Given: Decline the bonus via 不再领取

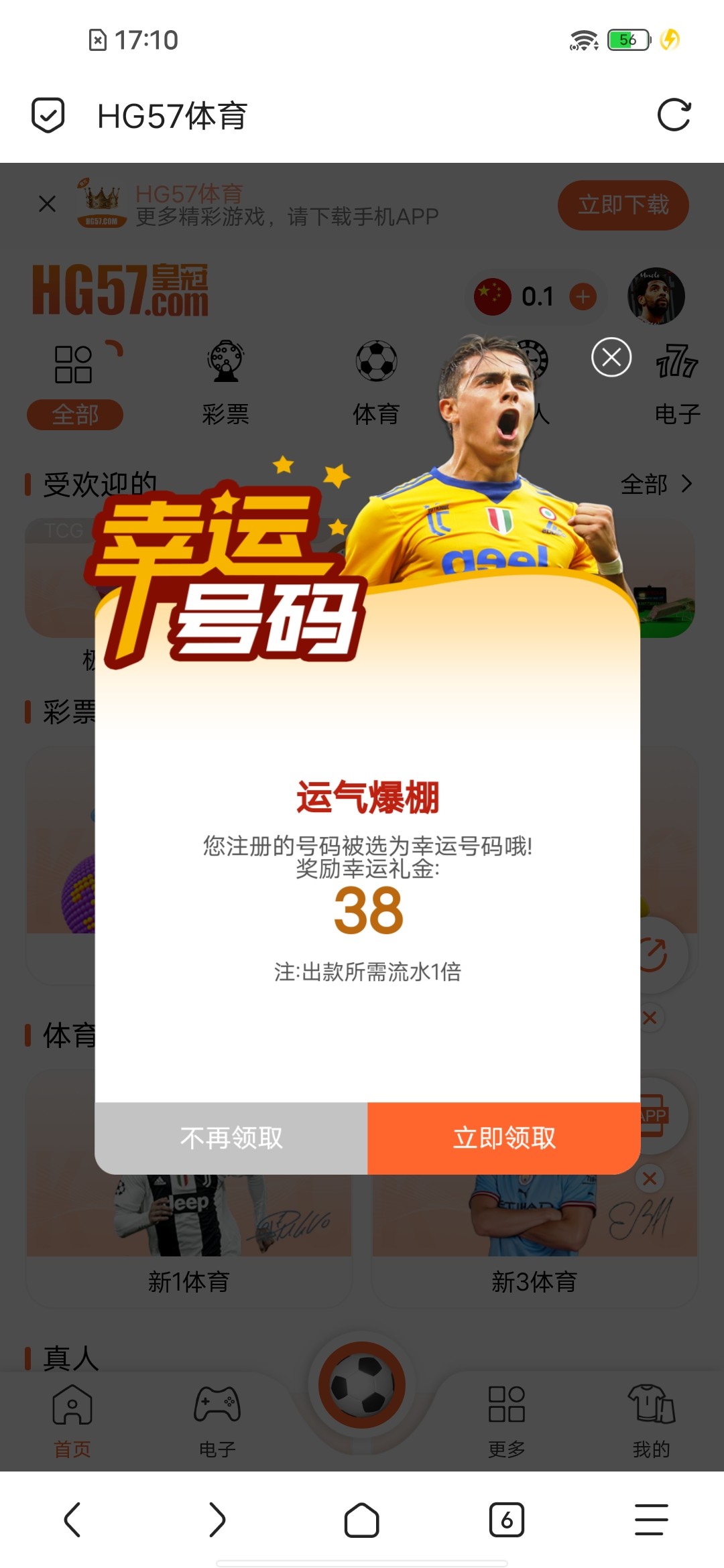Looking at the screenshot, I should pos(231,1138).
